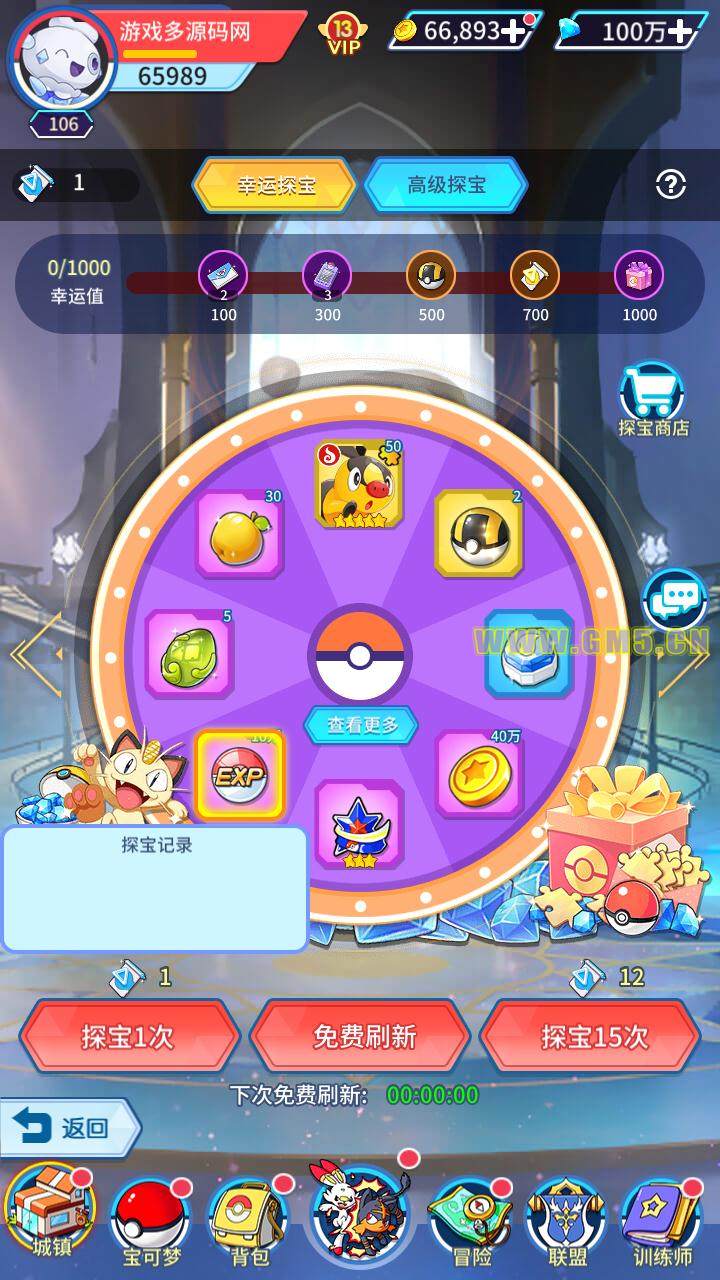
Task: Open the 背包 backpack tab
Action: point(246,1220)
